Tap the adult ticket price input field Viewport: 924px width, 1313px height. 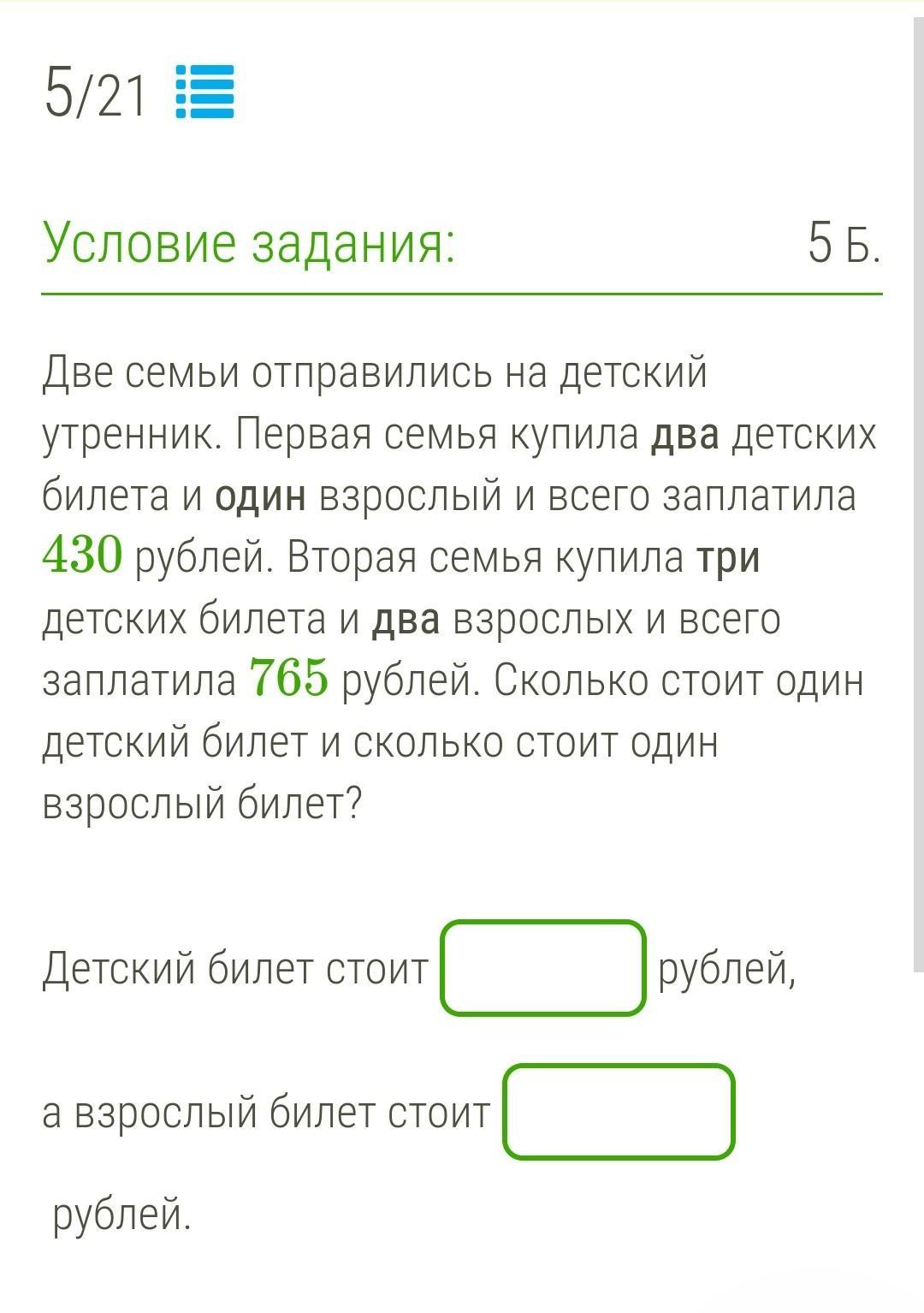(619, 1111)
